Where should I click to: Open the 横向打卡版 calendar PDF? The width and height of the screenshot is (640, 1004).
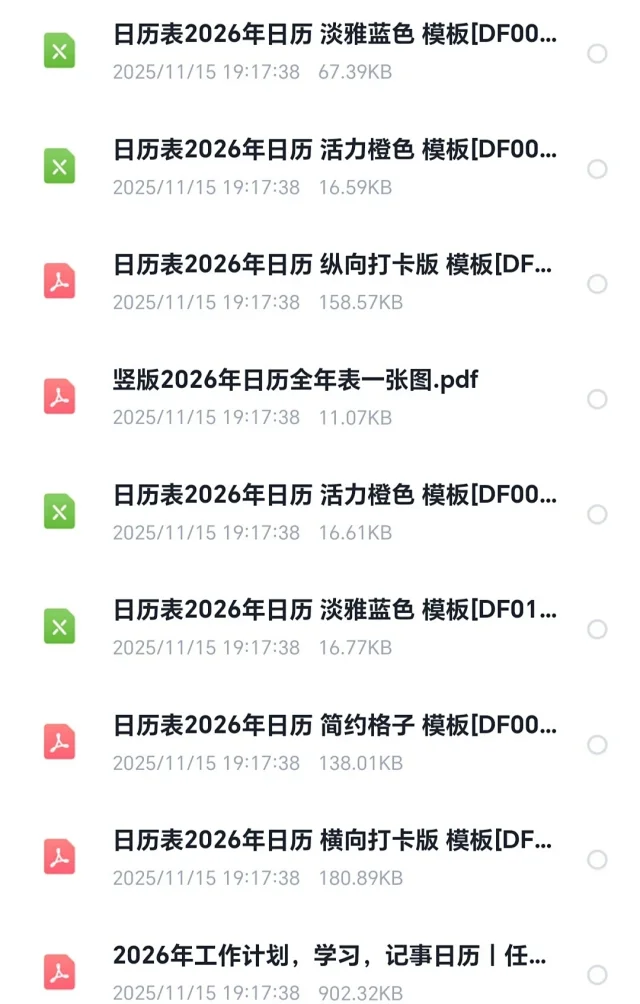(333, 840)
